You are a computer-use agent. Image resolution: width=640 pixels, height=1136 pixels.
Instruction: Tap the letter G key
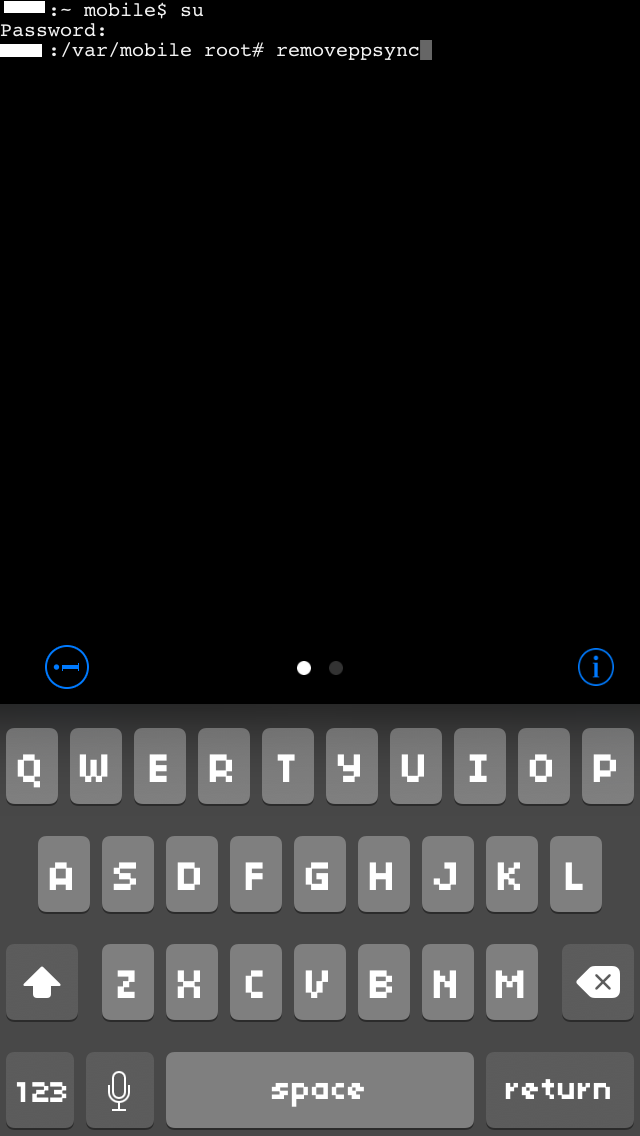point(320,874)
